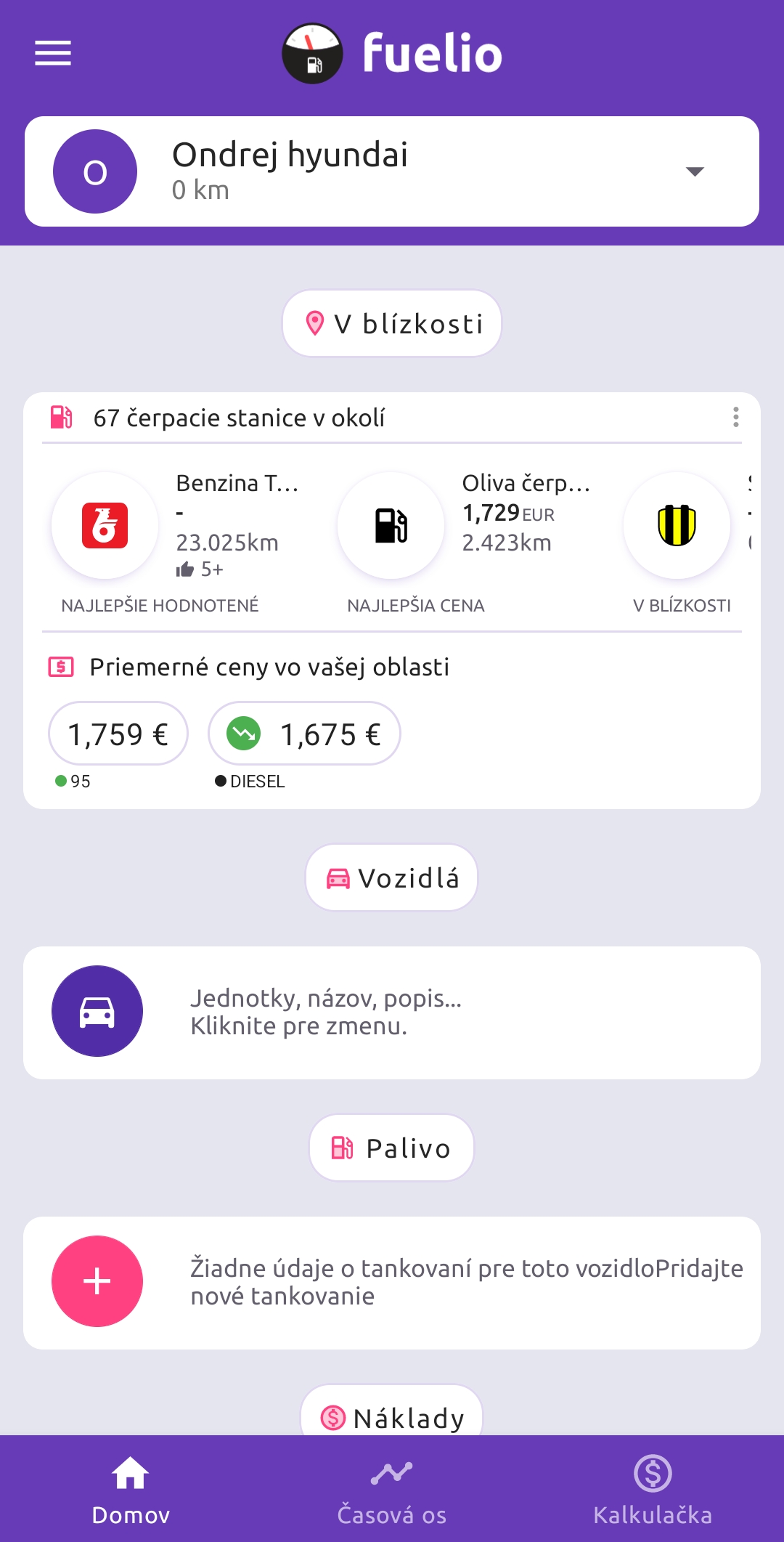Viewport: 784px width, 1542px height.
Task: Open the Náklady section chip
Action: tap(392, 1416)
